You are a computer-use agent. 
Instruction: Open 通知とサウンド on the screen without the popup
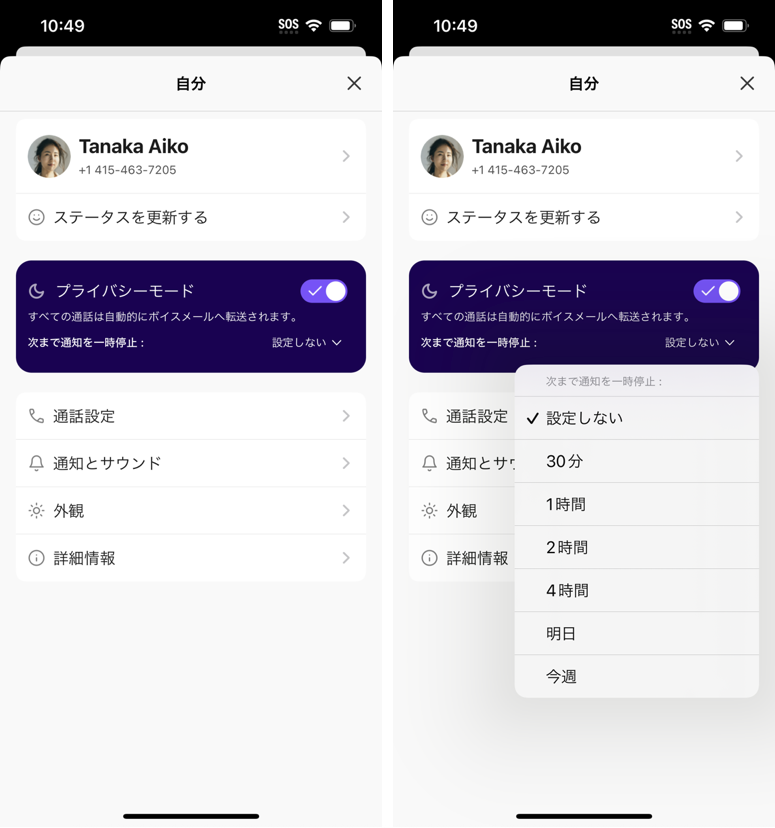190,463
